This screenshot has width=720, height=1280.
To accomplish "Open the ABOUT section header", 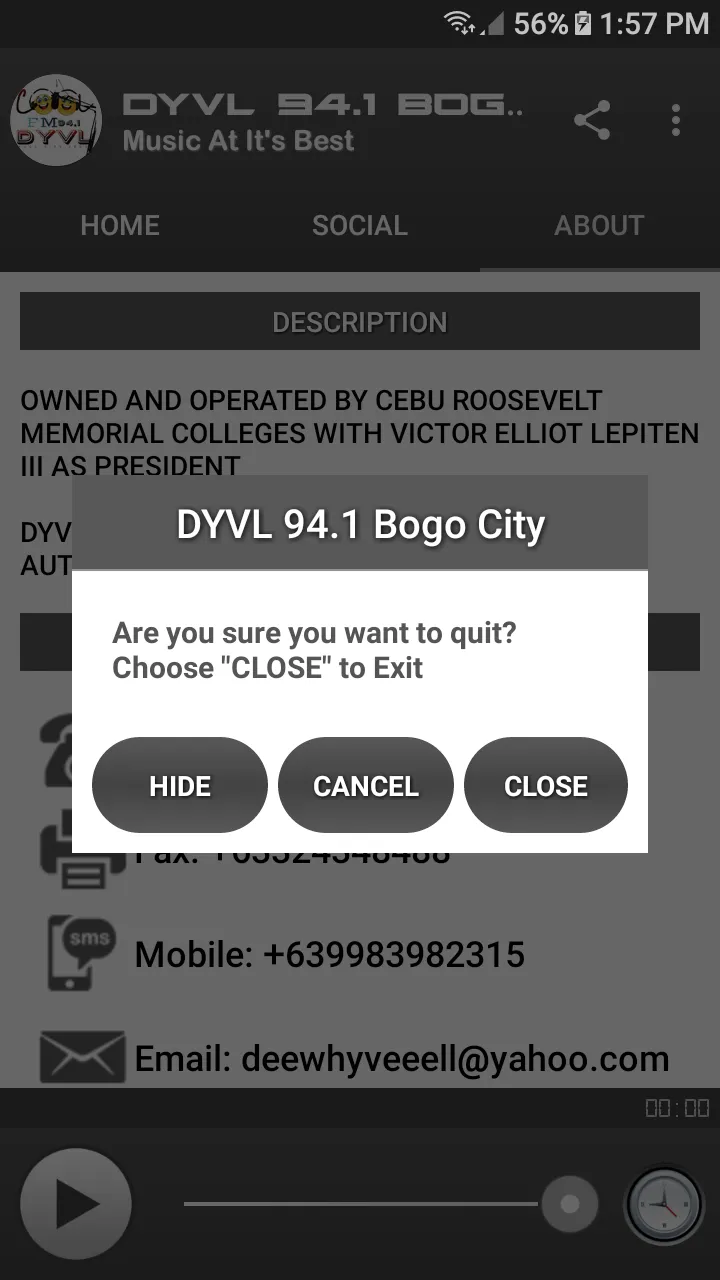I will [599, 225].
